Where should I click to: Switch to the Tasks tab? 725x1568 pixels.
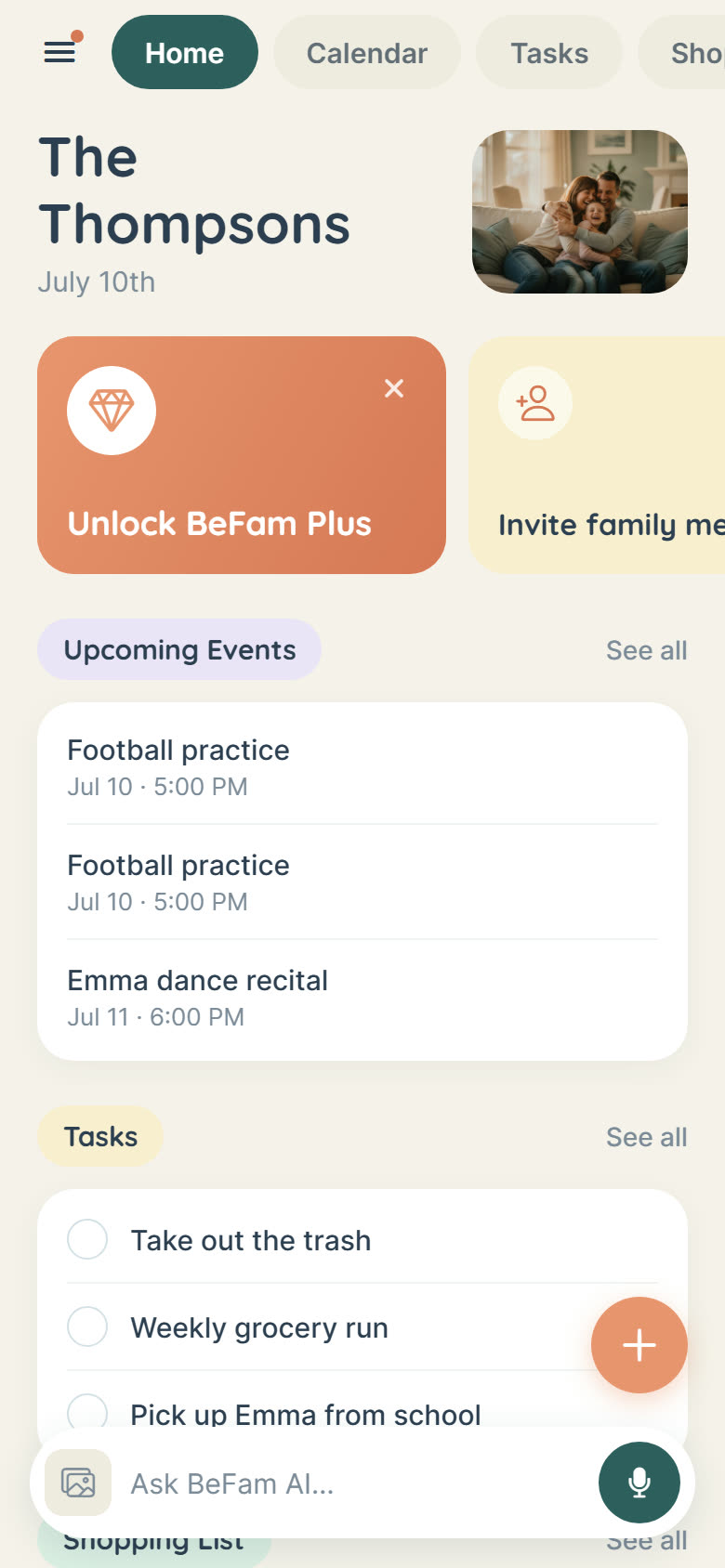click(x=549, y=53)
